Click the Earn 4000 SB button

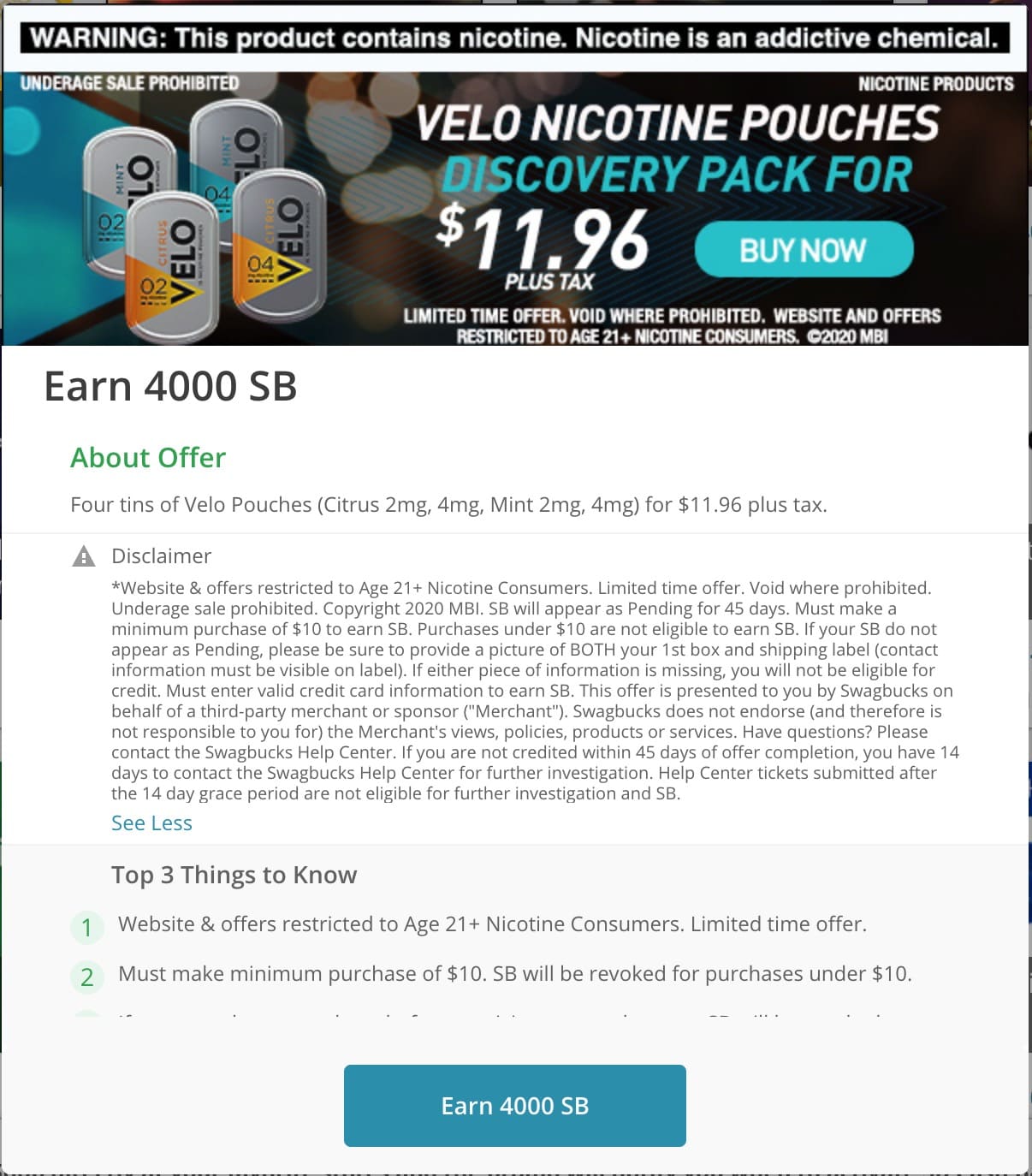[x=514, y=1105]
